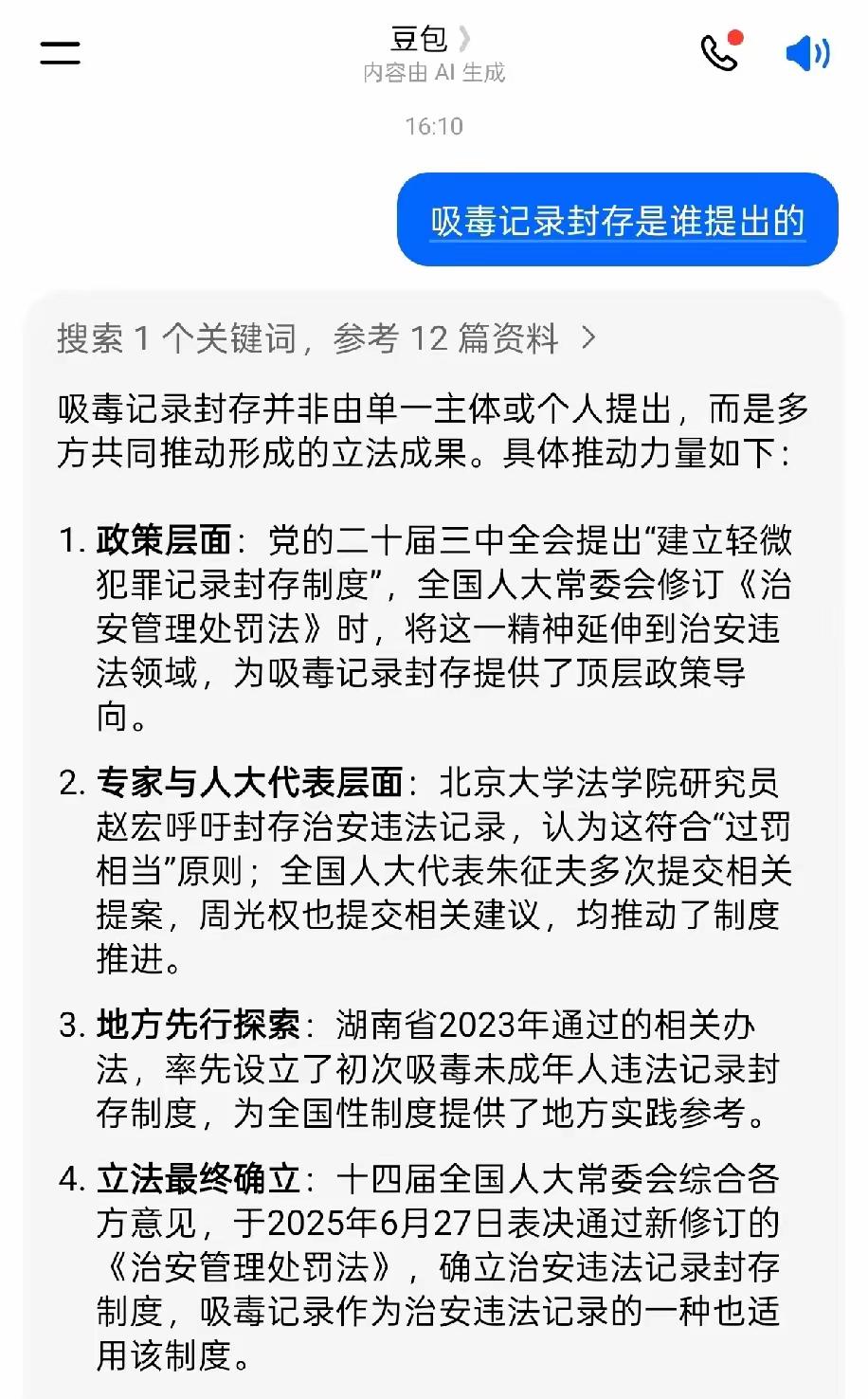Tap the arrow after 参考 12 篇资料
Screen dimensions: 868x1399
point(588,338)
